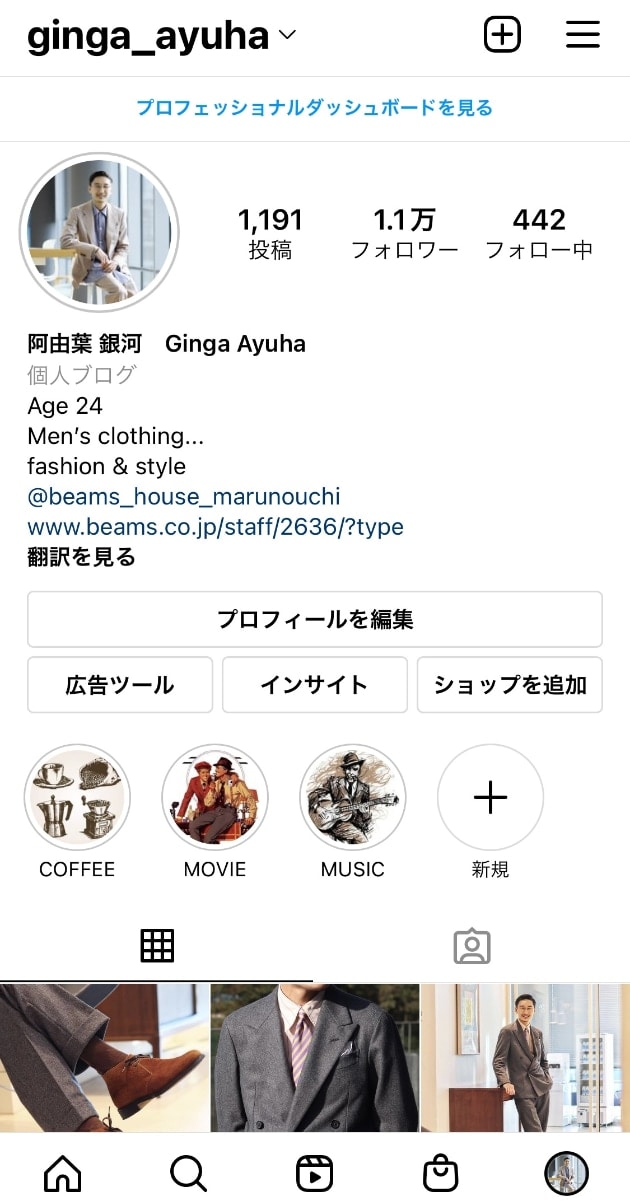Add a new highlight with 新規
This screenshot has width=630, height=1201.
pyautogui.click(x=490, y=797)
